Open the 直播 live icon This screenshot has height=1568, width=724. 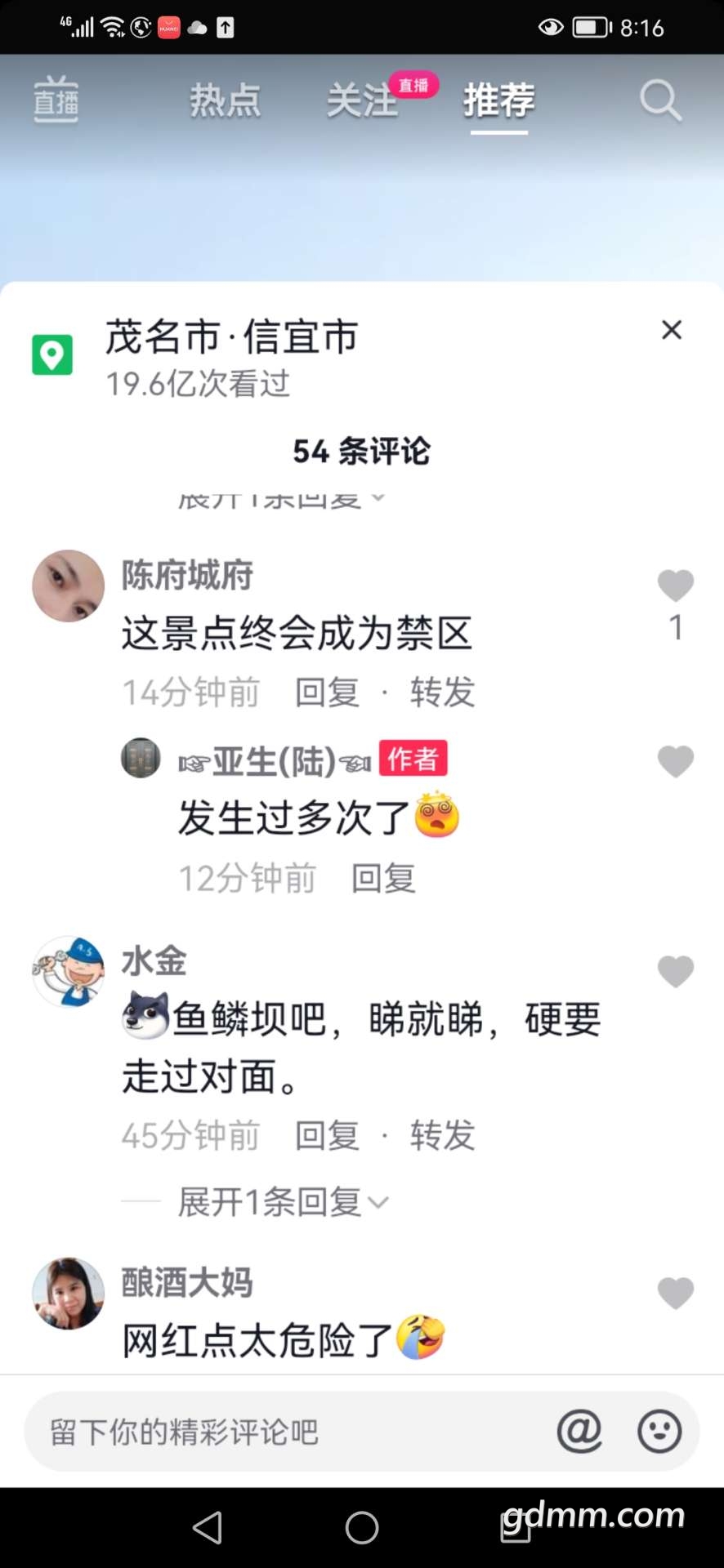(x=56, y=101)
